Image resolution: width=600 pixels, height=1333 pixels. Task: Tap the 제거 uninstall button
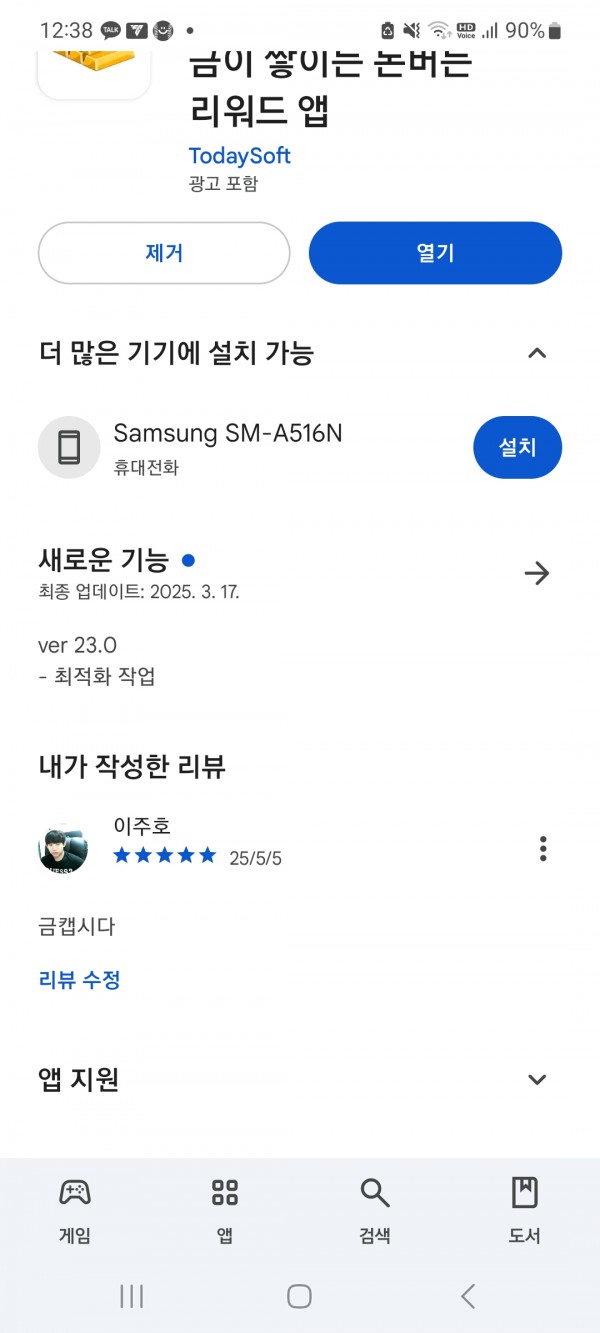164,253
